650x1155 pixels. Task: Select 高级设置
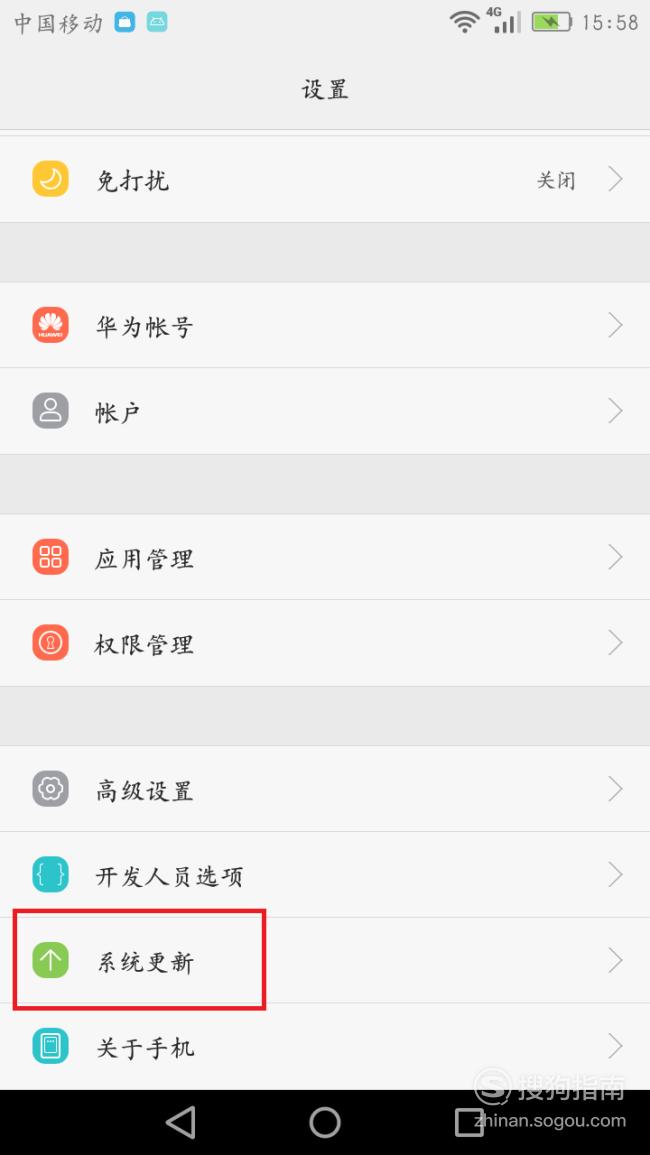(325, 789)
